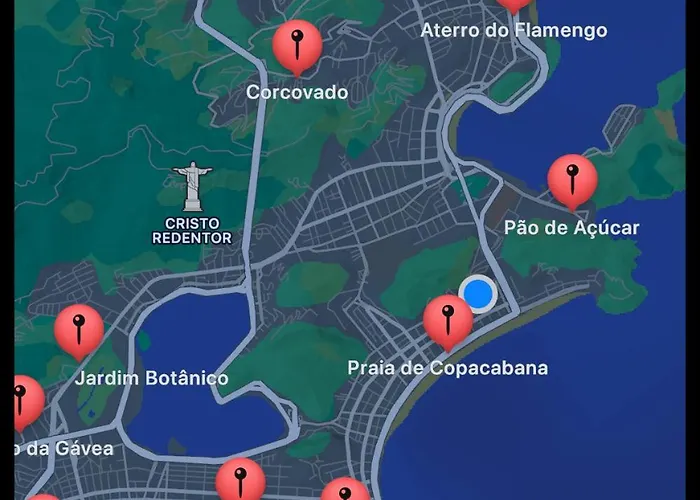Tap the Pão de Açúcar pin
The height and width of the screenshot is (500, 700).
[x=572, y=180]
